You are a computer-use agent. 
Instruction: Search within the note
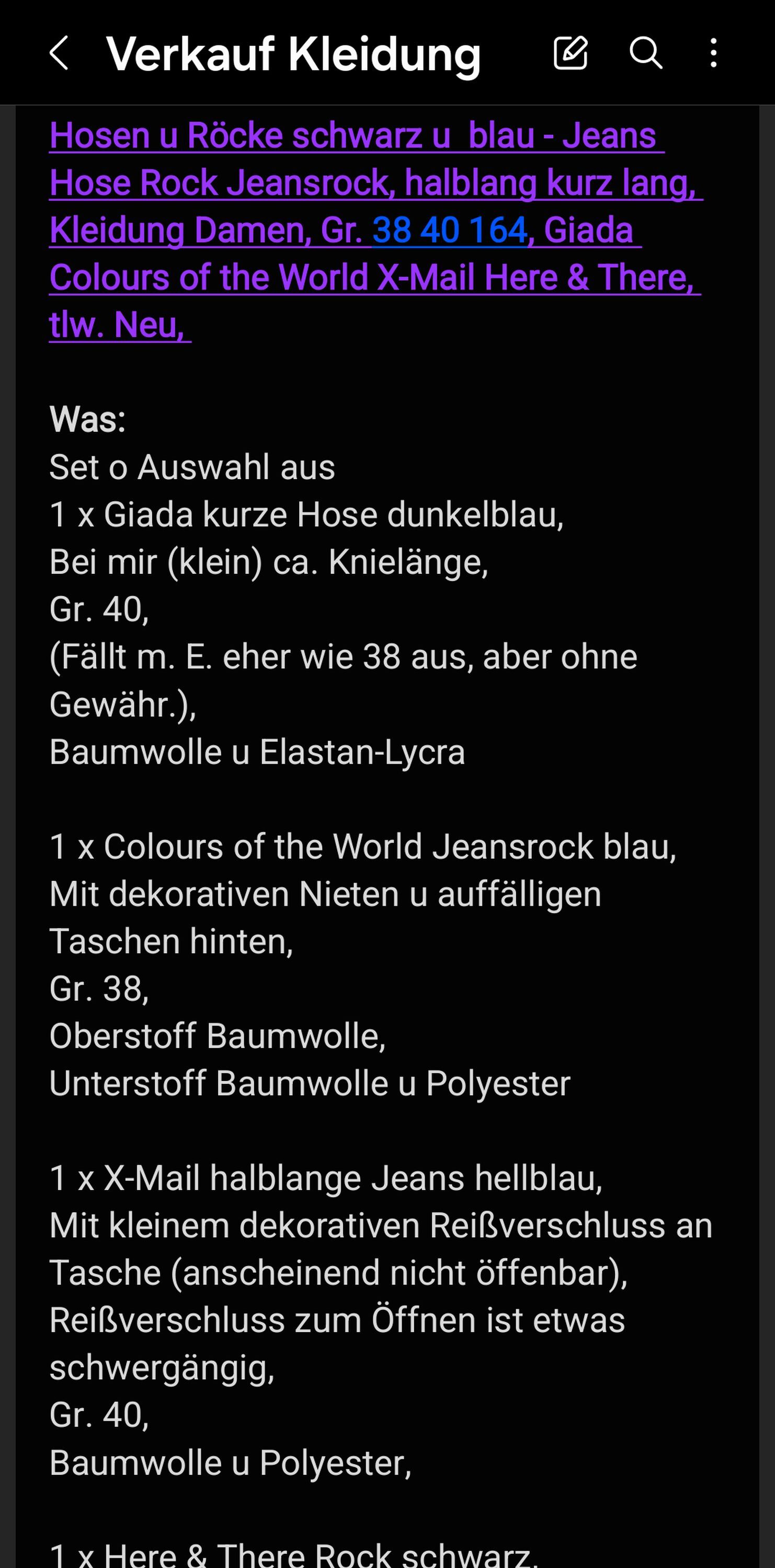pyautogui.click(x=645, y=52)
